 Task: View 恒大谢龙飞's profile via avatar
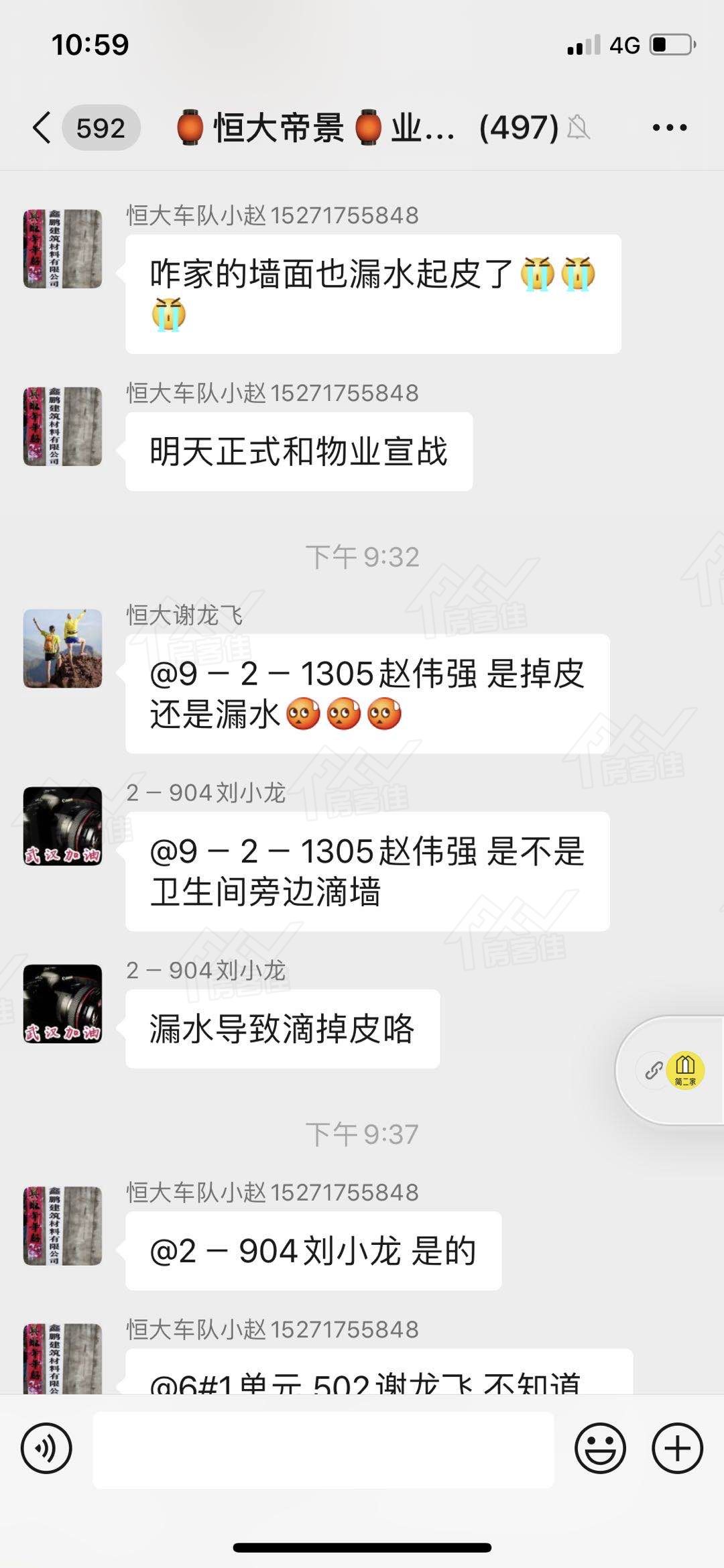point(63,648)
